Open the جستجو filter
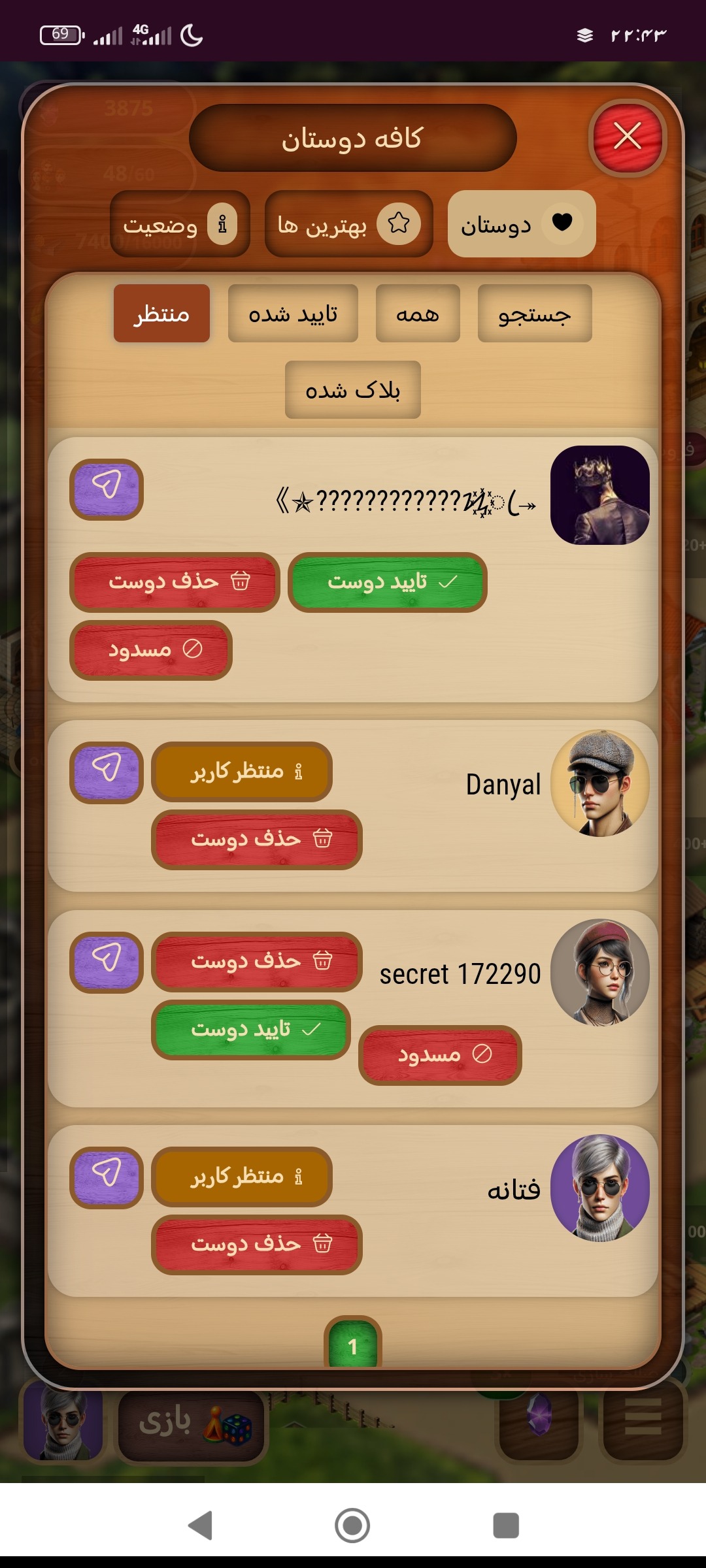 [x=534, y=314]
